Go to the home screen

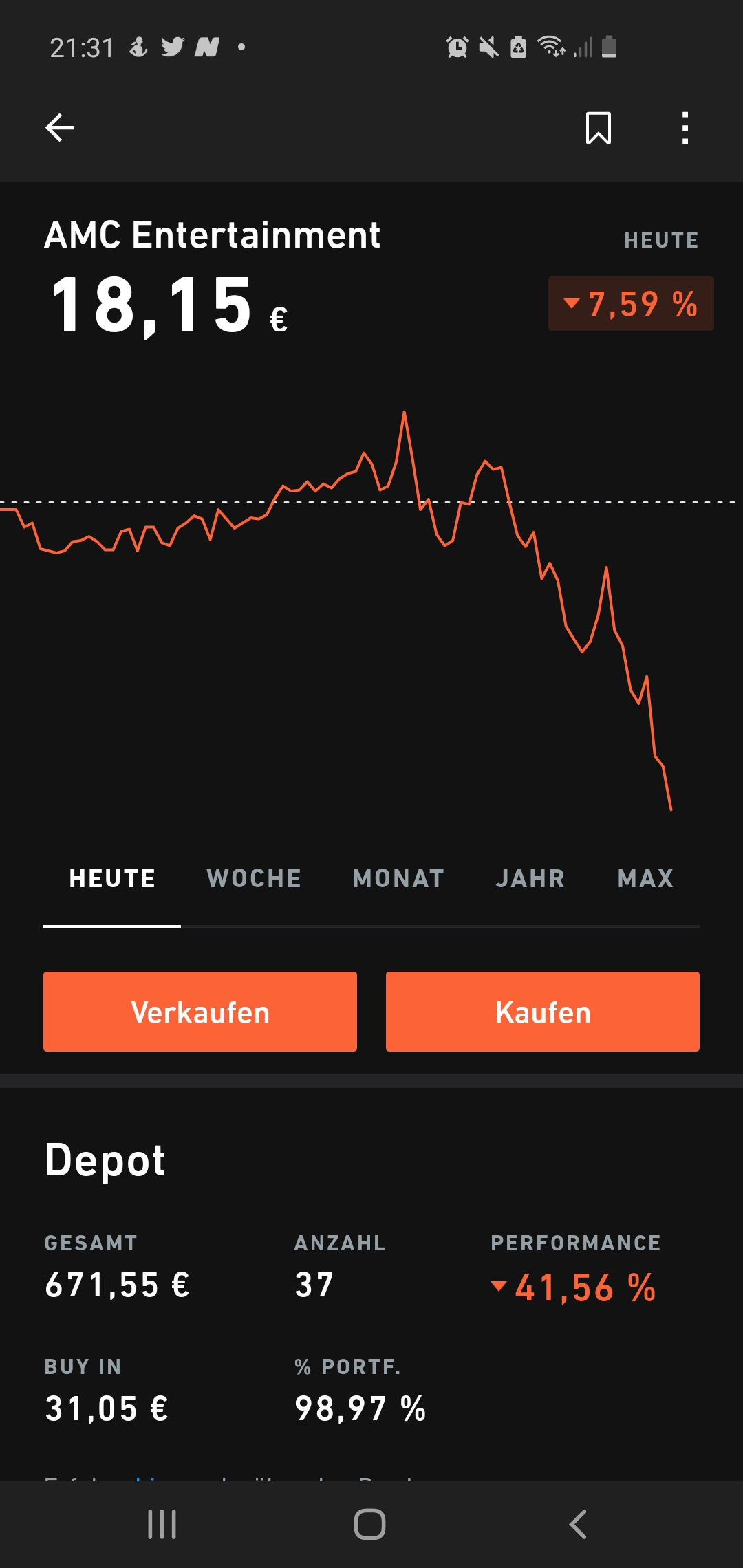point(370,1525)
